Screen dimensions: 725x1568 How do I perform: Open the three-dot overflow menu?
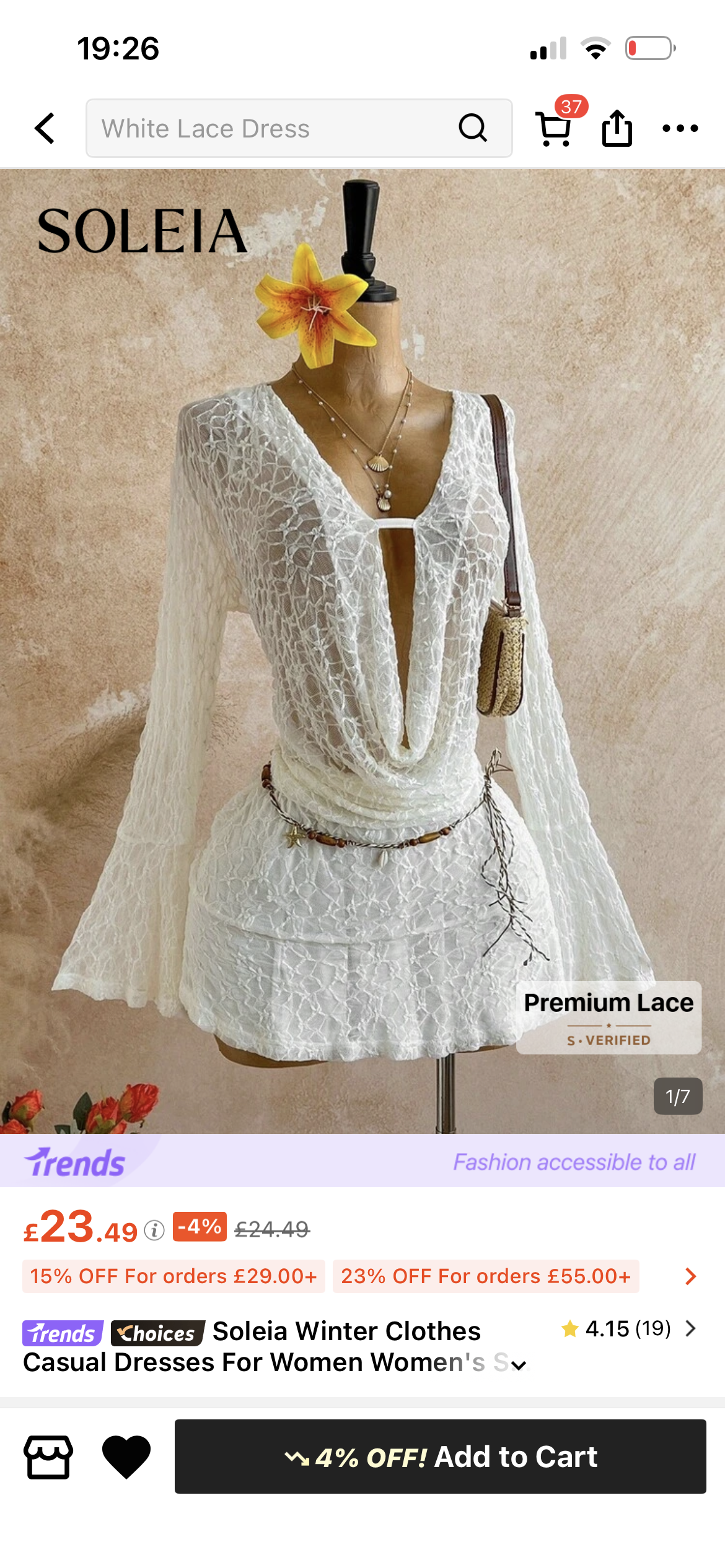pyautogui.click(x=680, y=129)
